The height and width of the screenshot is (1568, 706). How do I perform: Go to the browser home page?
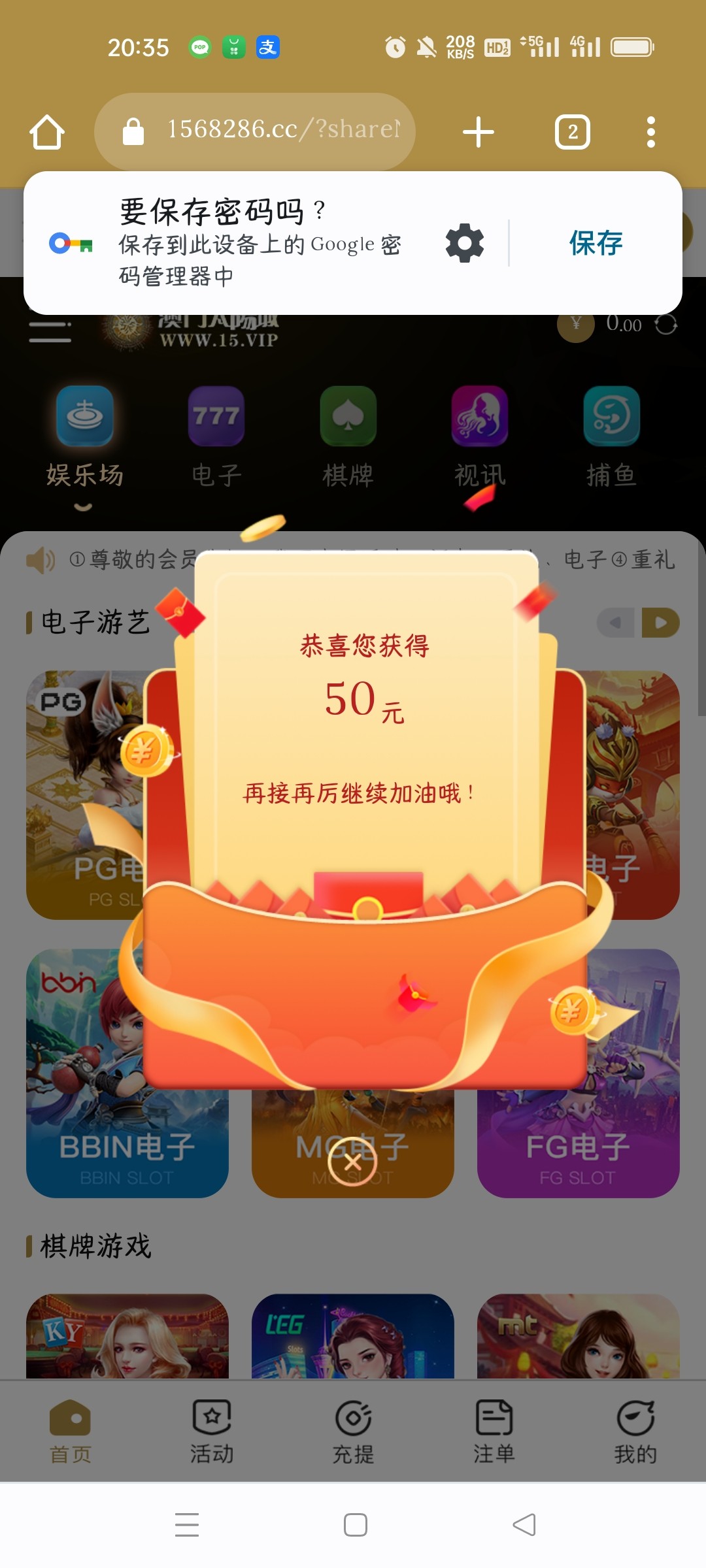click(47, 132)
